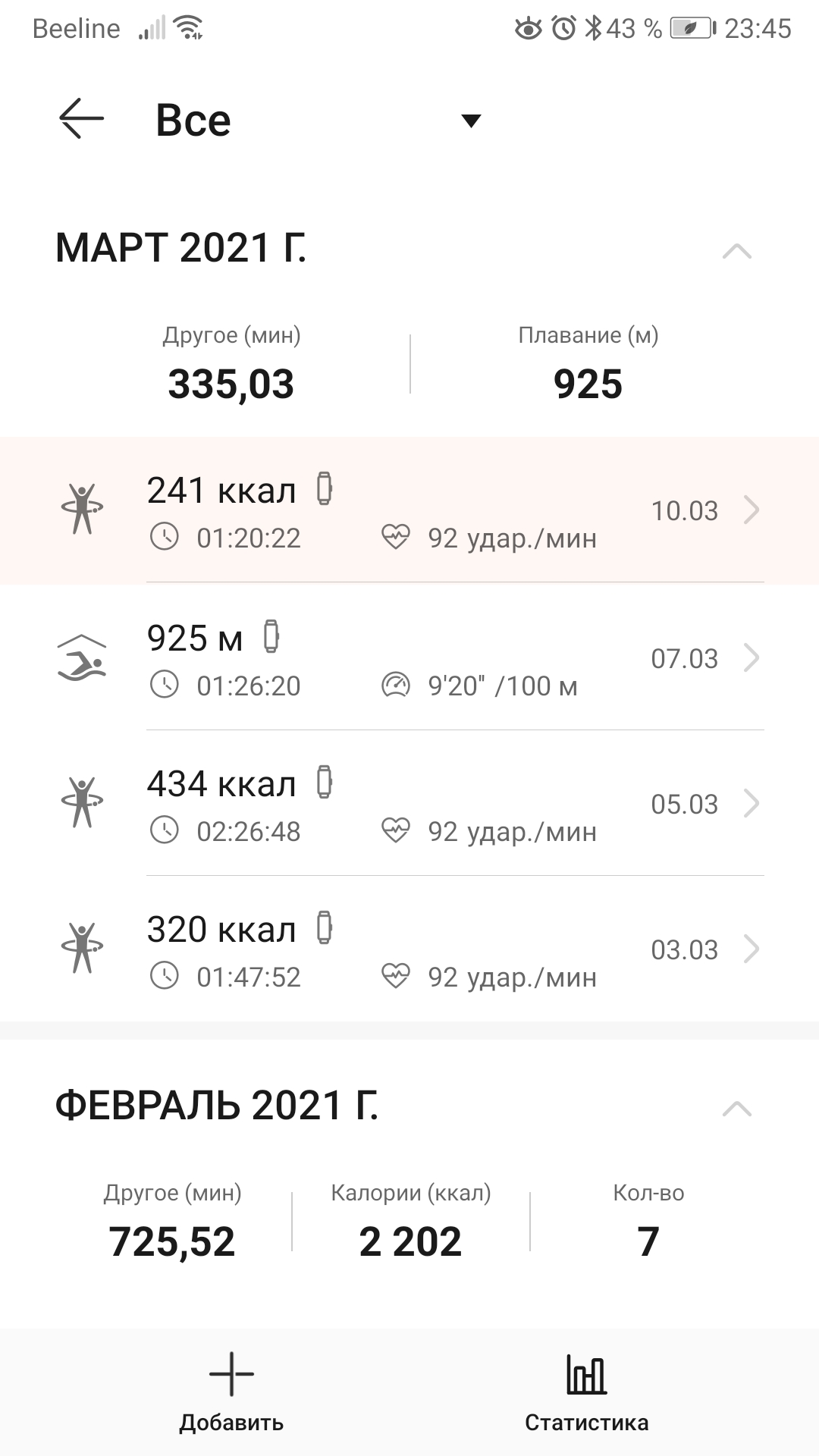The height and width of the screenshot is (1456, 819).
Task: Open the 434 ккал workout from 05.03
Action: pyautogui.click(x=409, y=805)
